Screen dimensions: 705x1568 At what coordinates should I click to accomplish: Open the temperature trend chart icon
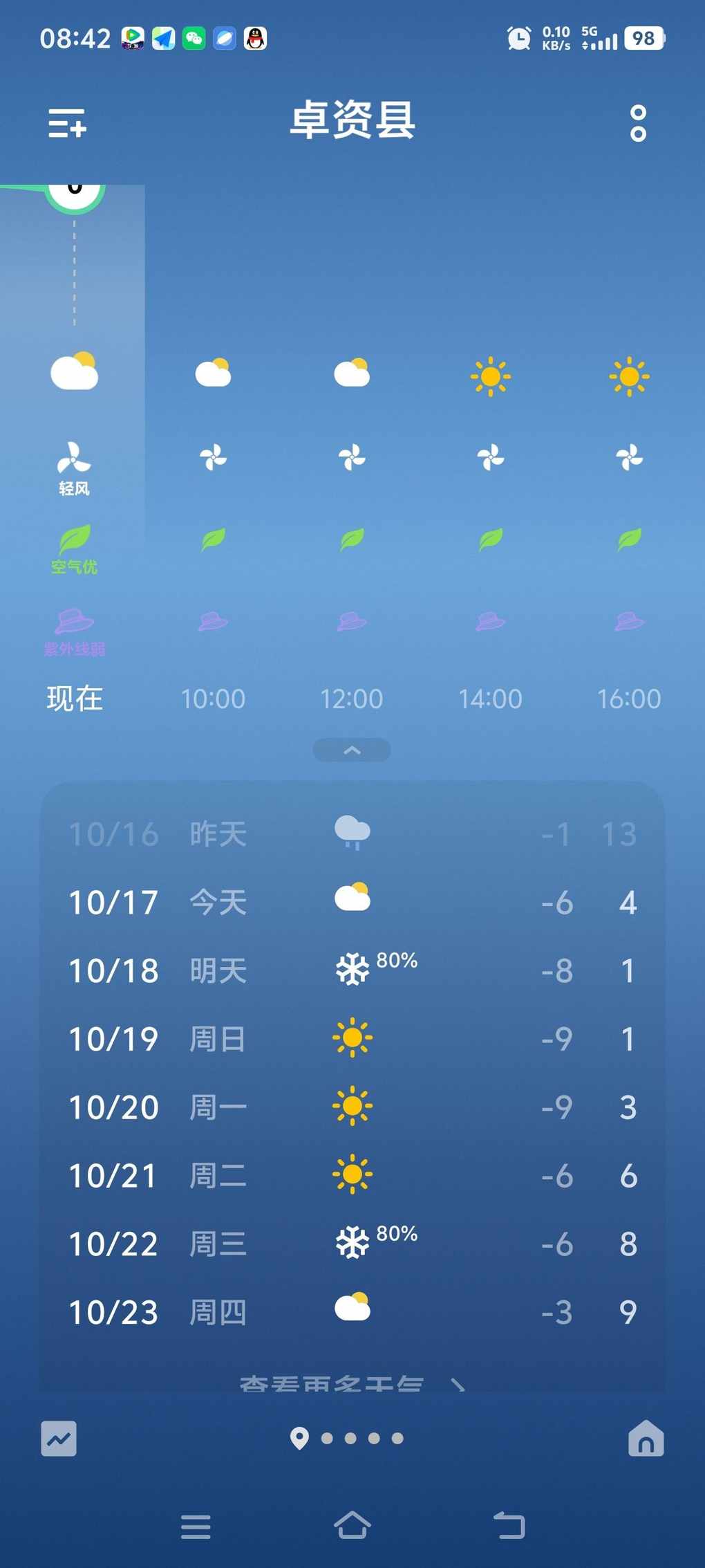click(59, 1439)
